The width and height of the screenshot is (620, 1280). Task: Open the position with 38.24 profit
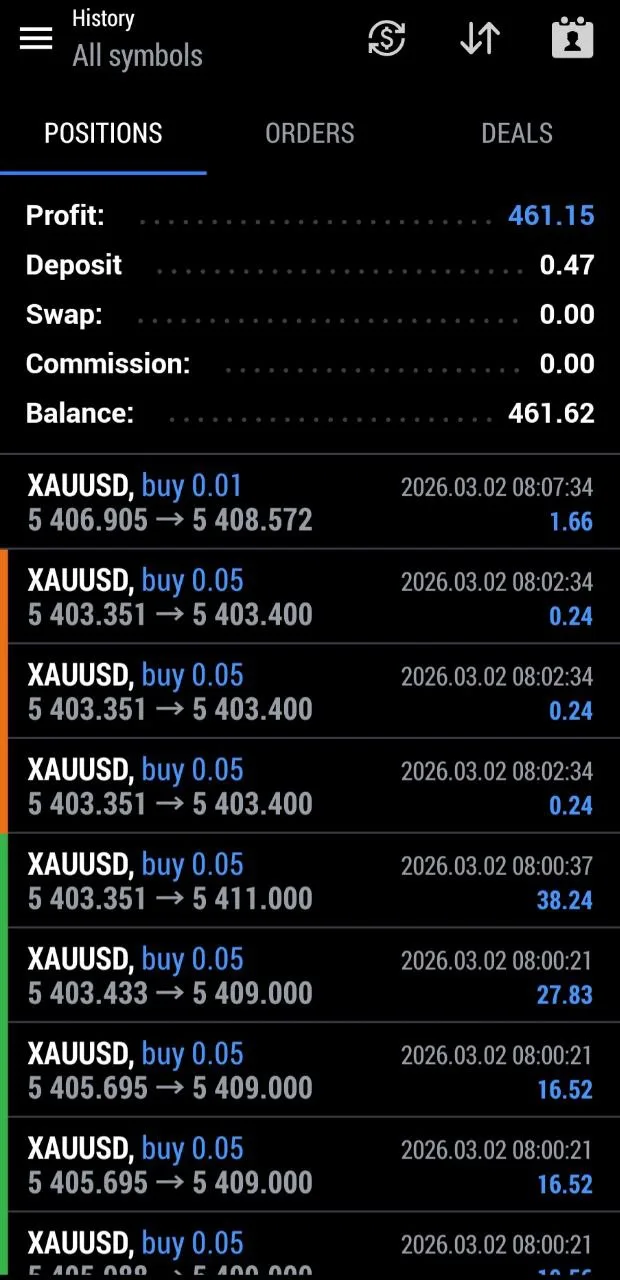[310, 881]
